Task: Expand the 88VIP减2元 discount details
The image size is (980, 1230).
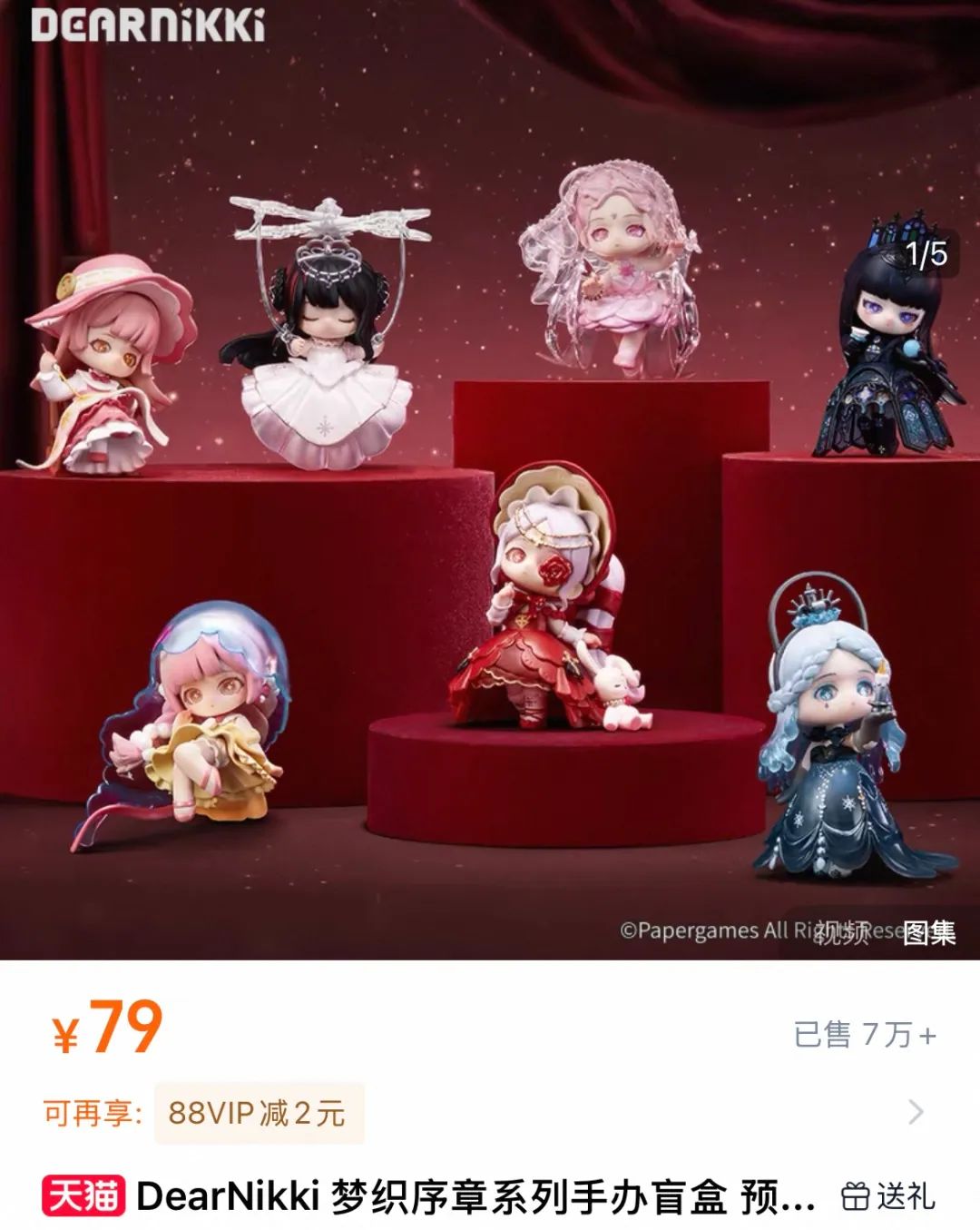Action: click(916, 1112)
